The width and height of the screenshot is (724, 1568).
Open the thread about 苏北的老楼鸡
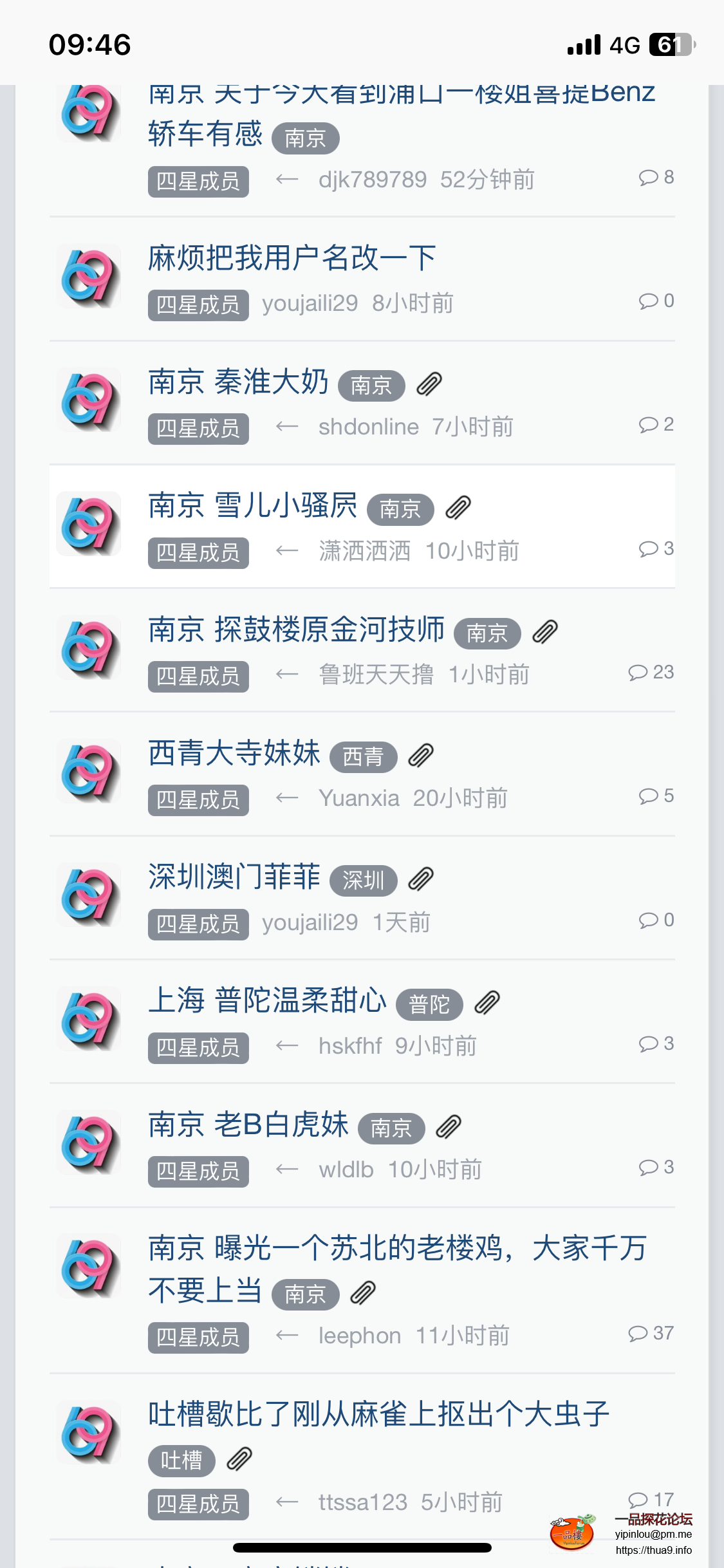coord(396,1249)
